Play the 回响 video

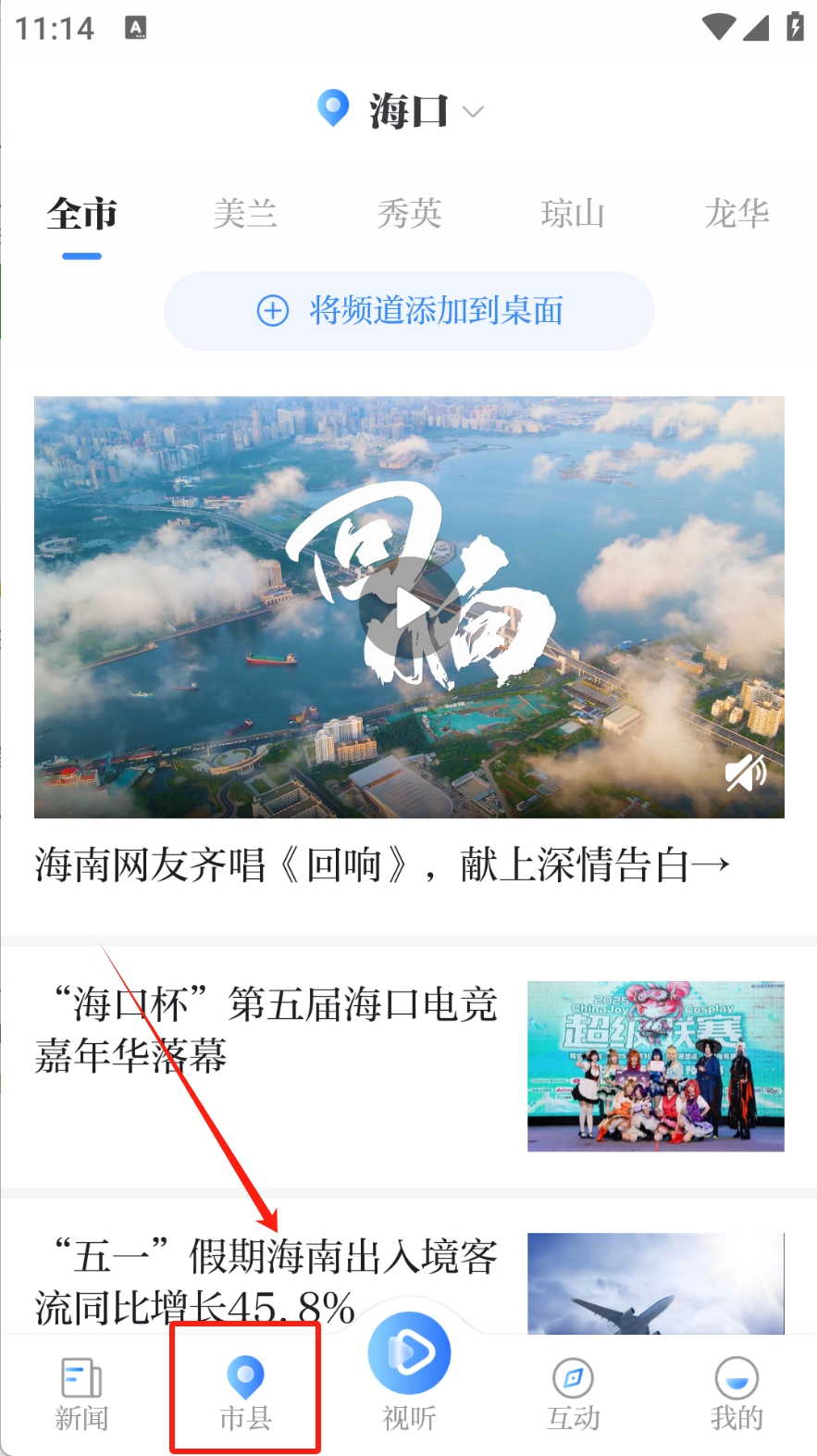pos(409,607)
